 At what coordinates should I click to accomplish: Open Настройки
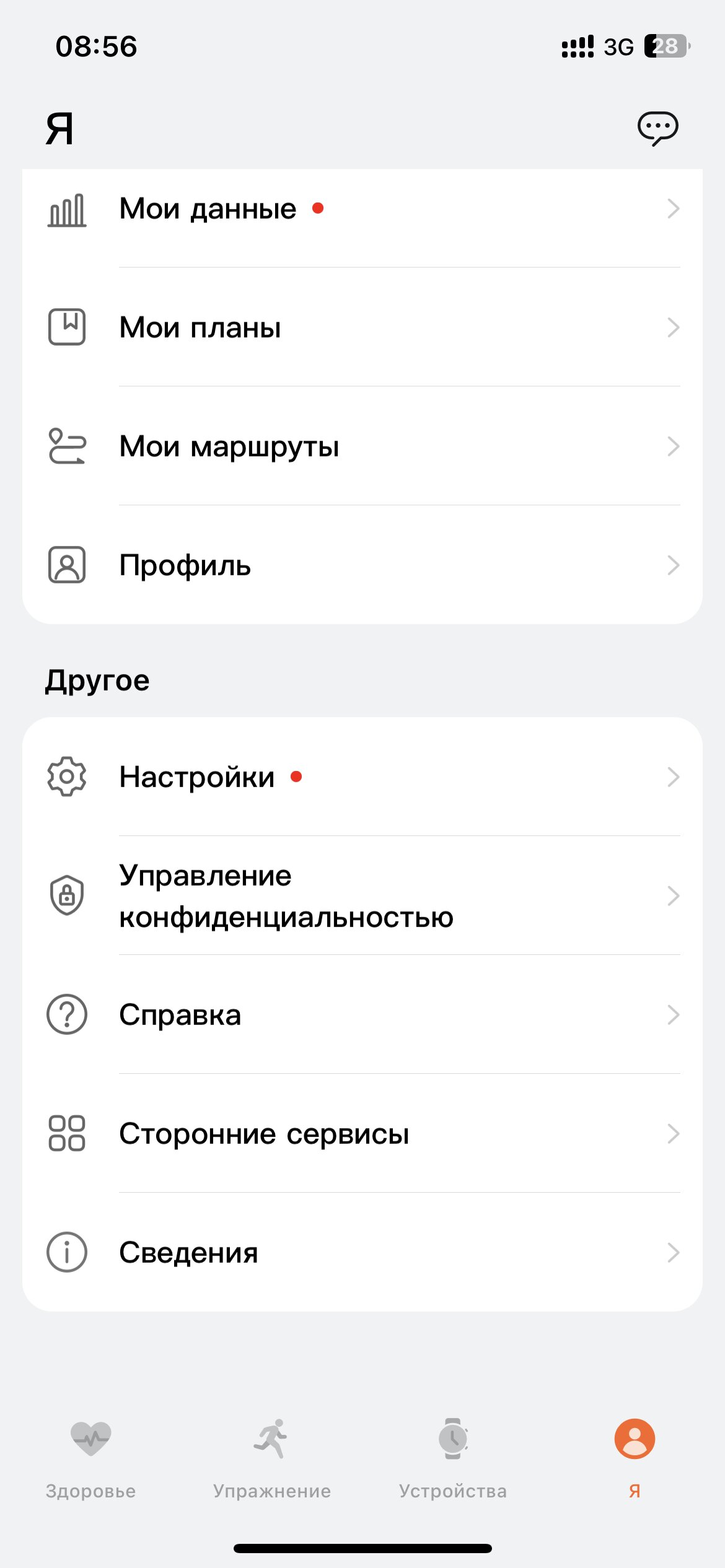362,777
